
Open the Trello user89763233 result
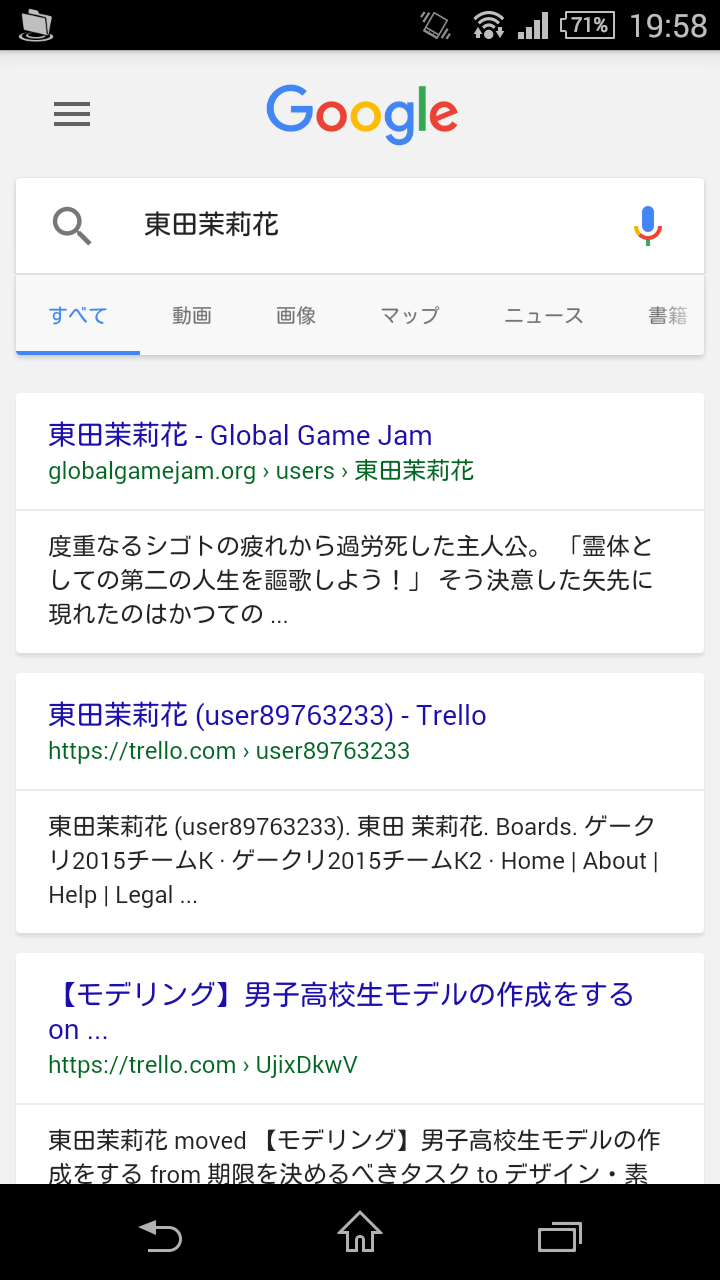pos(267,716)
